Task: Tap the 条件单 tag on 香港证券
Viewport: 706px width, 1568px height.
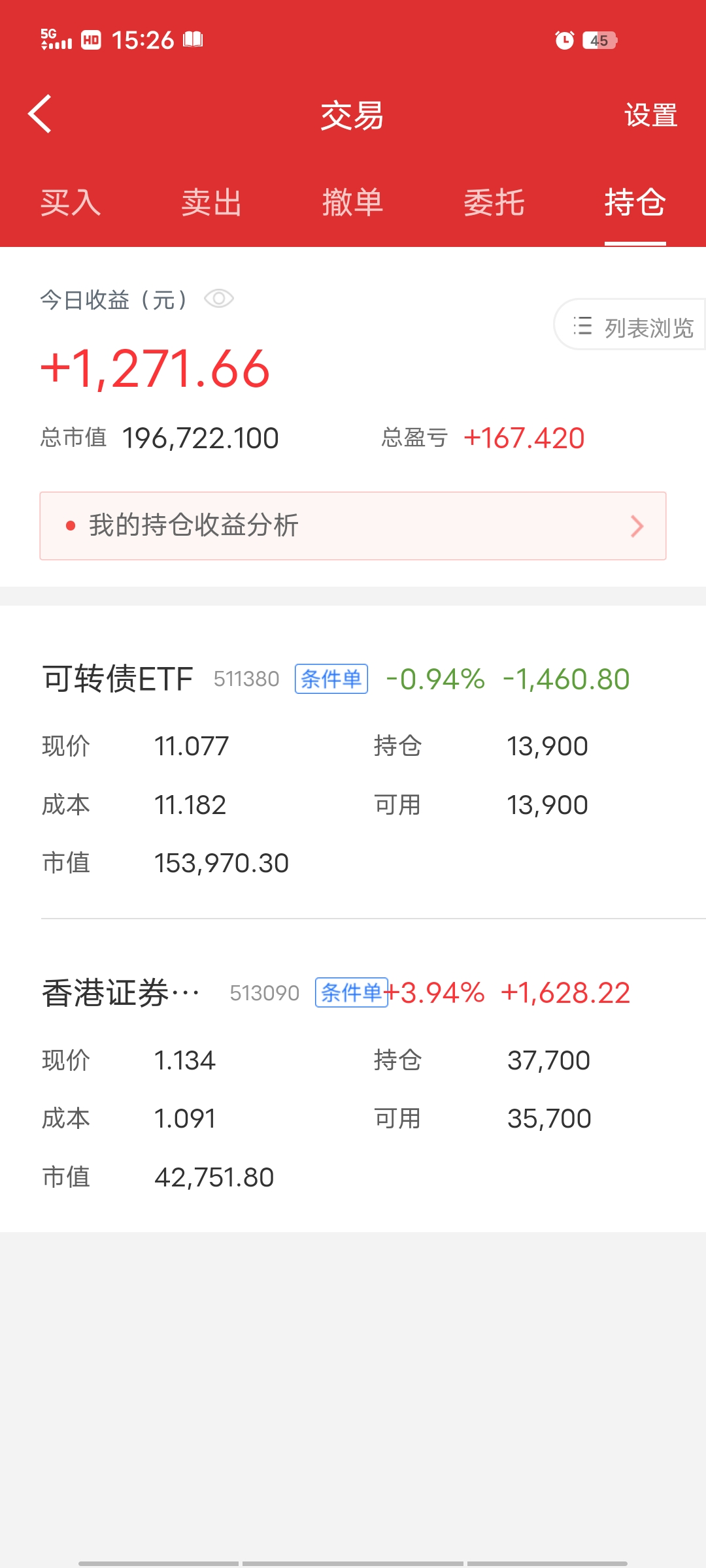Action: click(351, 993)
